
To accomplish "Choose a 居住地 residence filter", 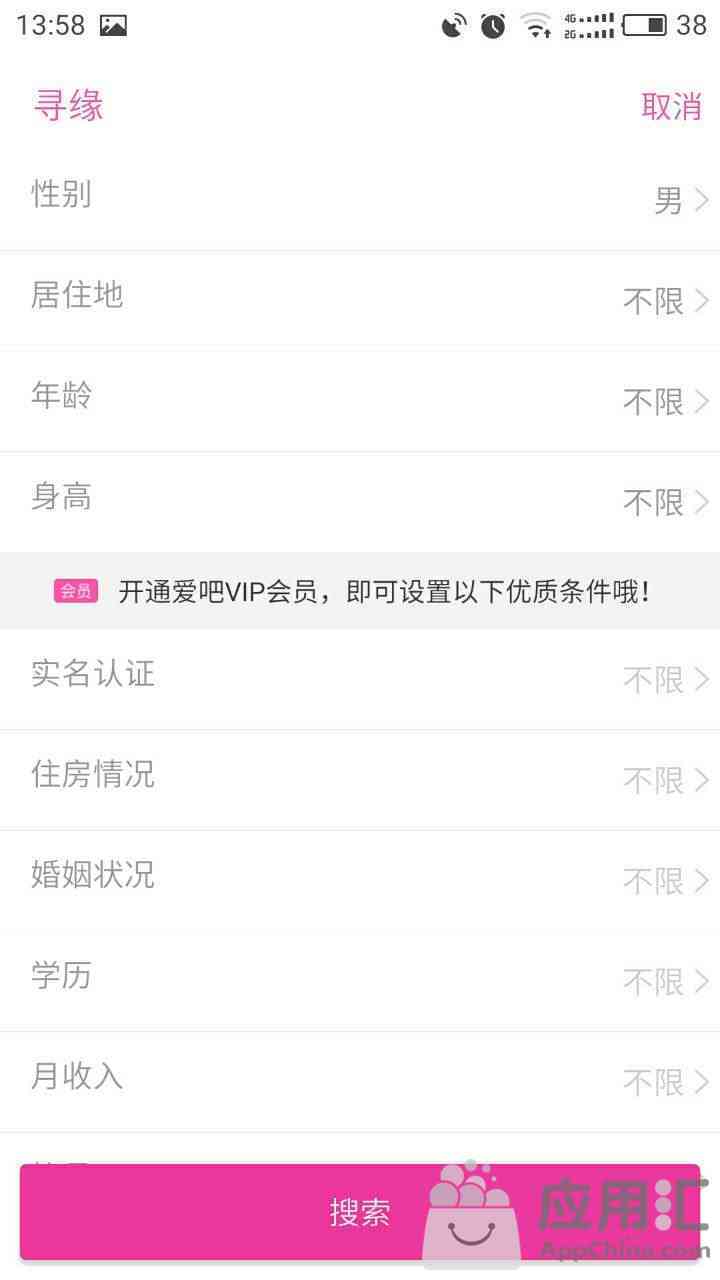I will (360, 299).
